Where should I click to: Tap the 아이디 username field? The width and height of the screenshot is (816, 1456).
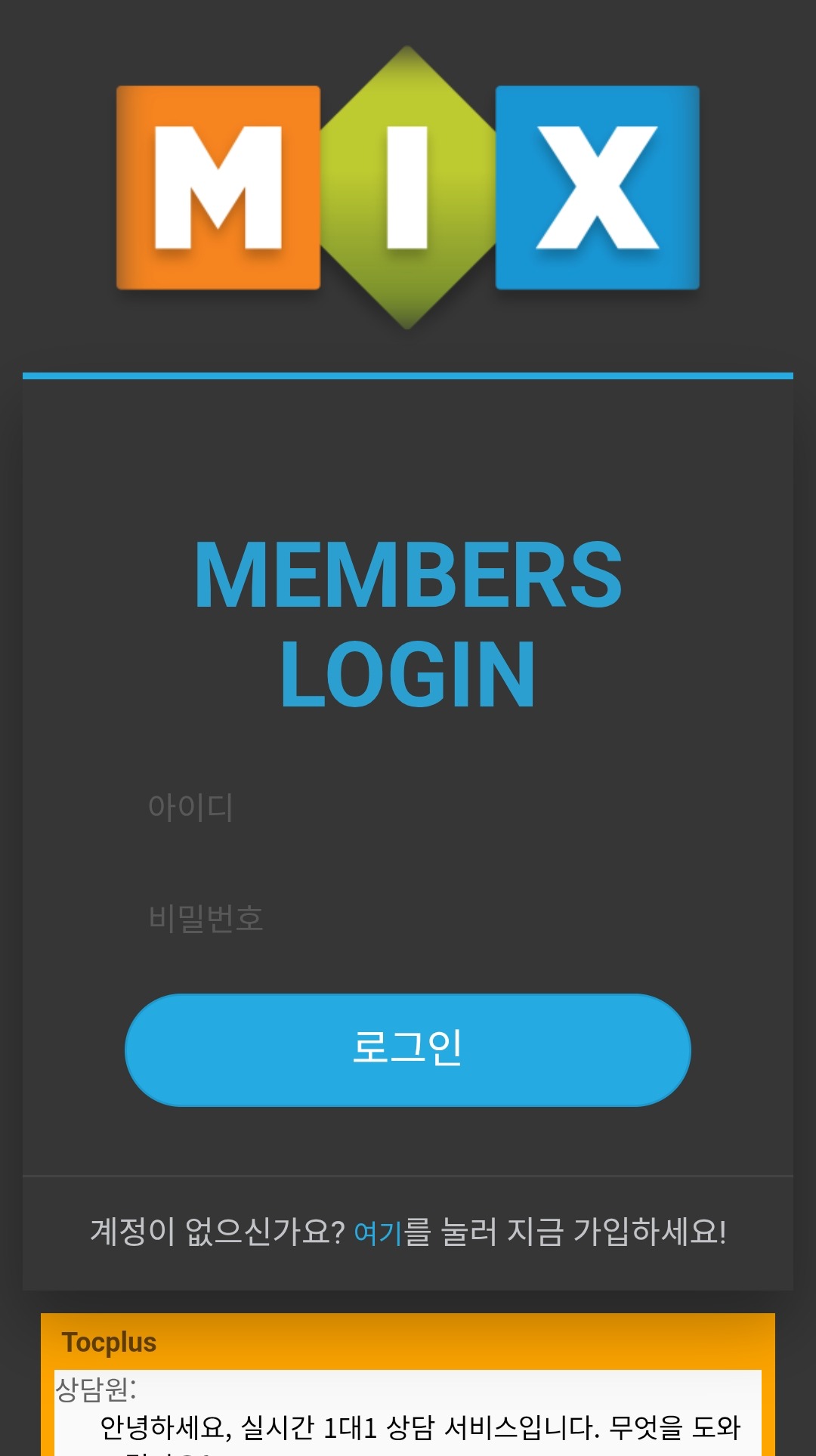tap(408, 807)
